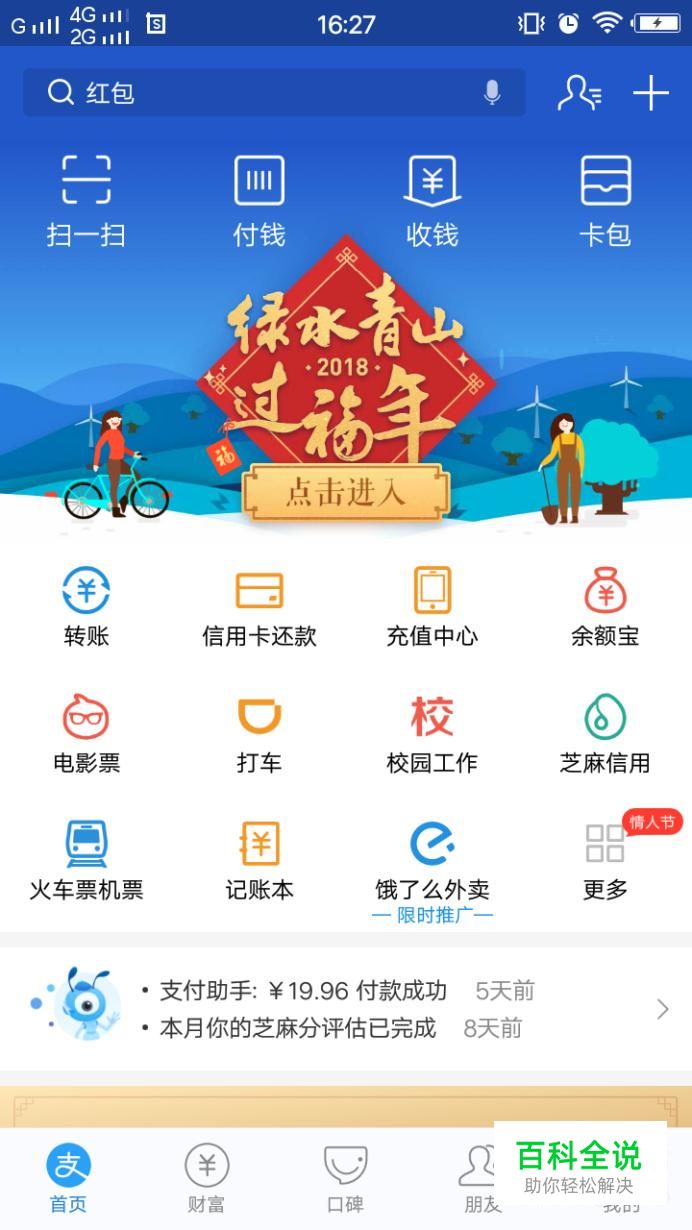Open the plus menu

click(x=650, y=93)
